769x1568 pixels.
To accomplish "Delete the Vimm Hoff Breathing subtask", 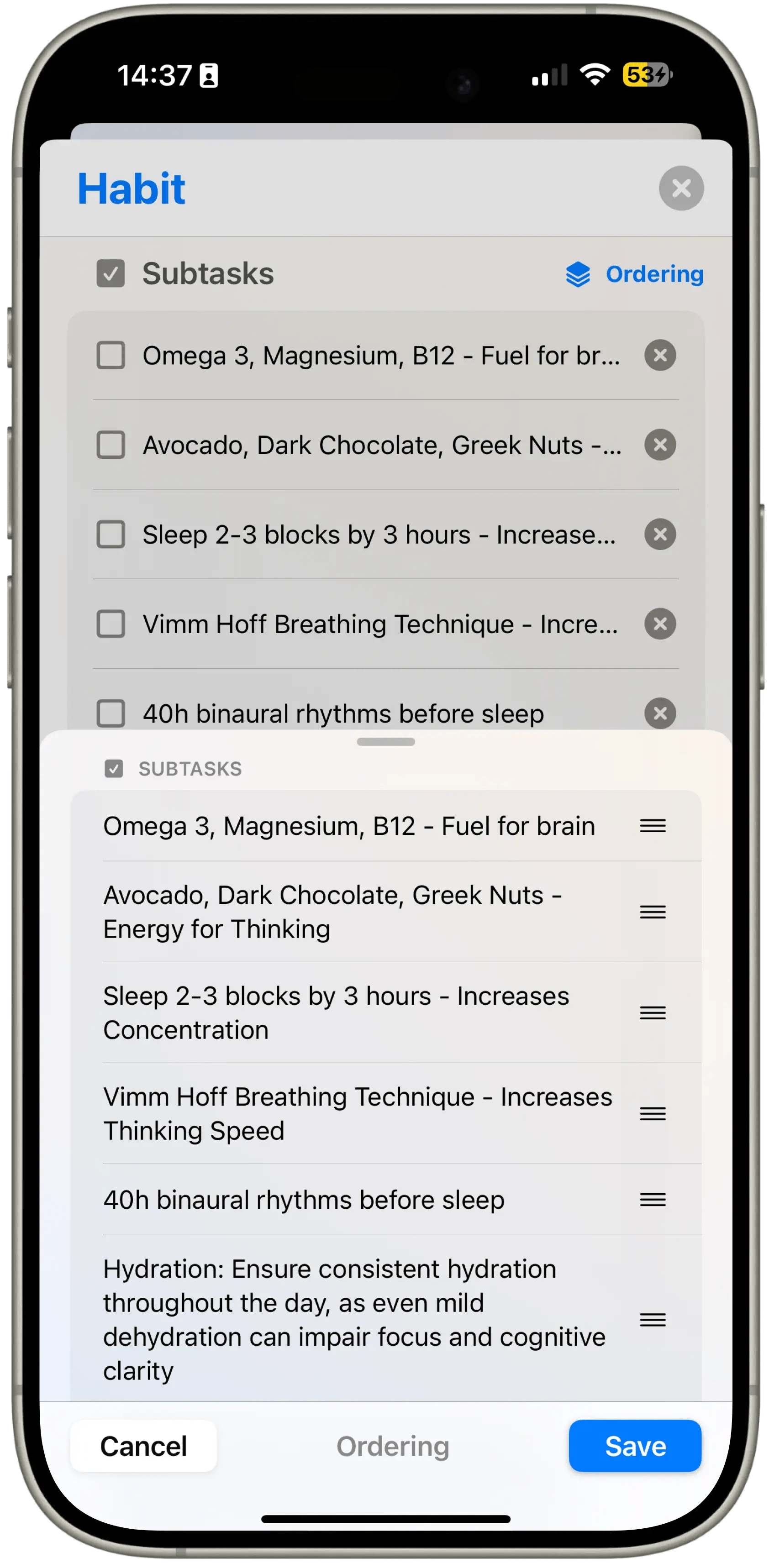I will 660,624.
